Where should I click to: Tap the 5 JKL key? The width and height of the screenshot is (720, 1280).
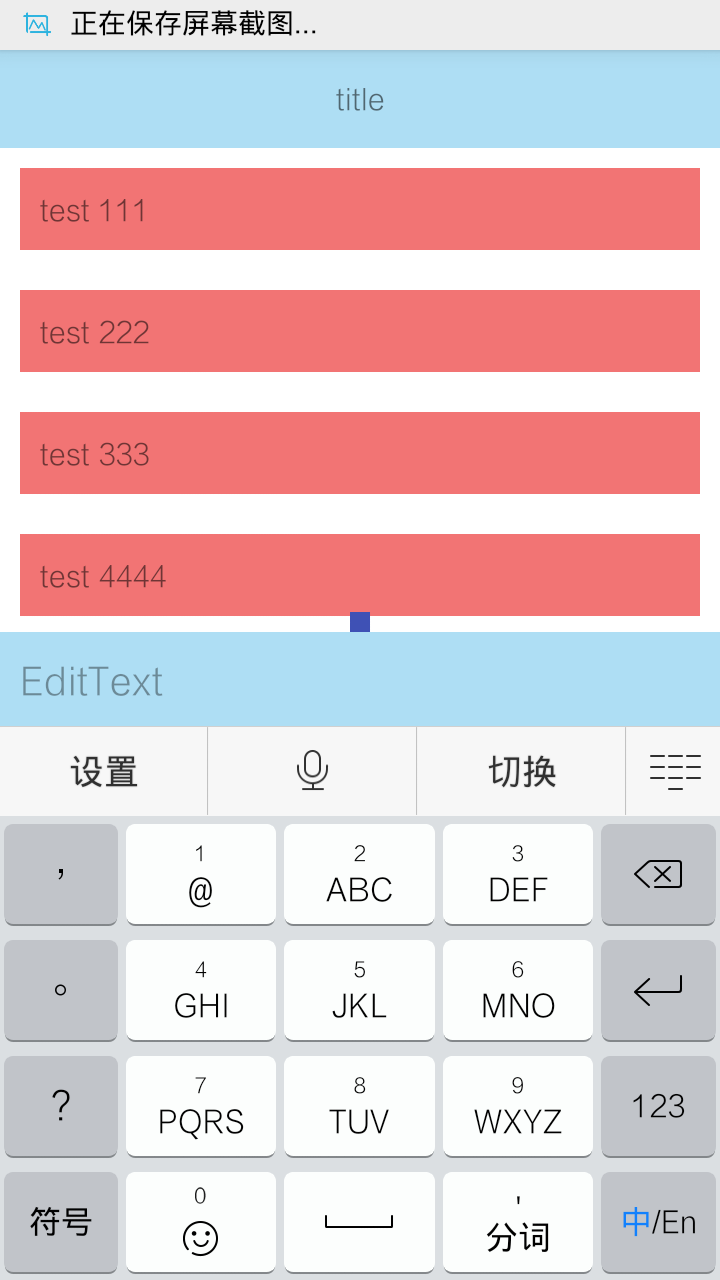coord(359,990)
